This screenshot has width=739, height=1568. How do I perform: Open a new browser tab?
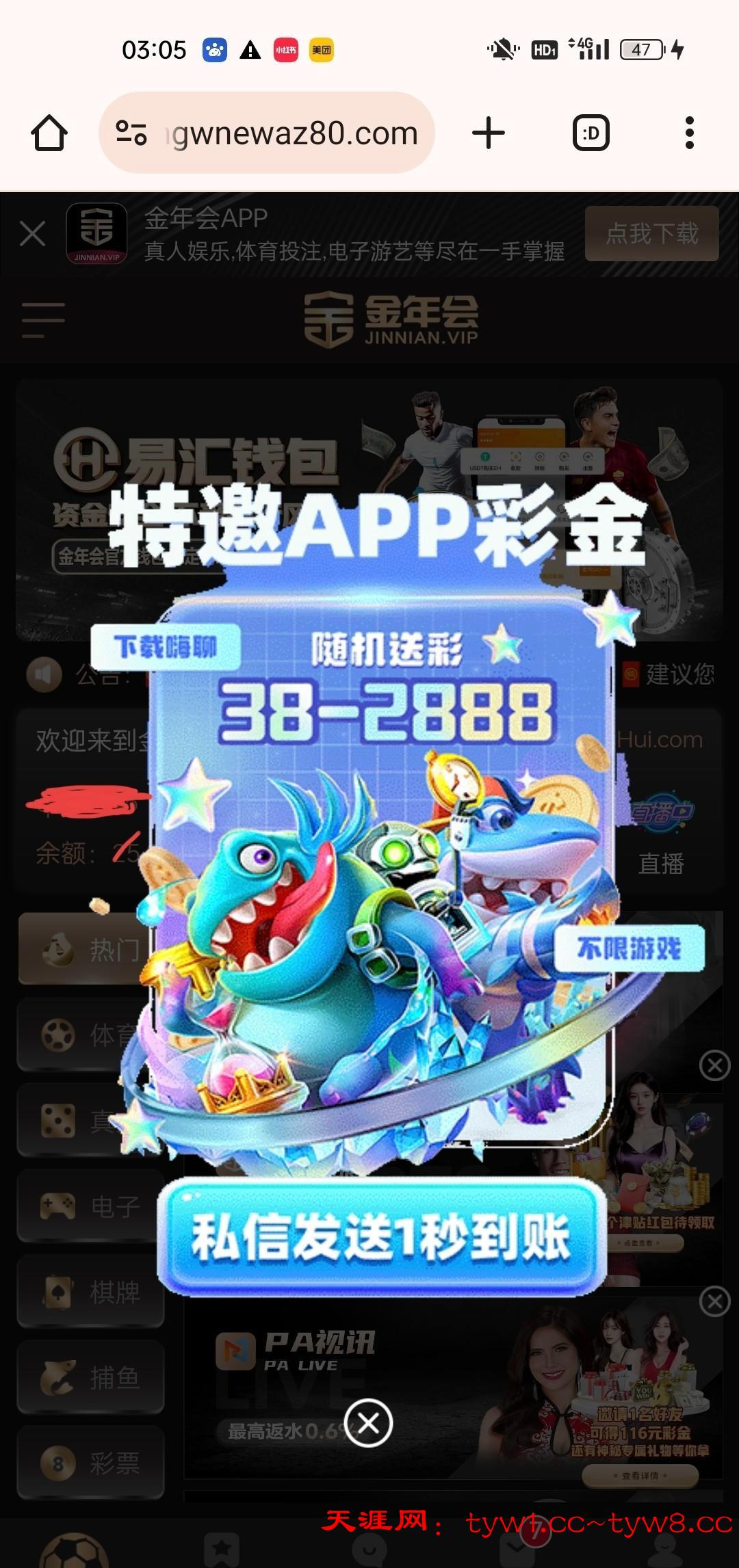pos(488,133)
